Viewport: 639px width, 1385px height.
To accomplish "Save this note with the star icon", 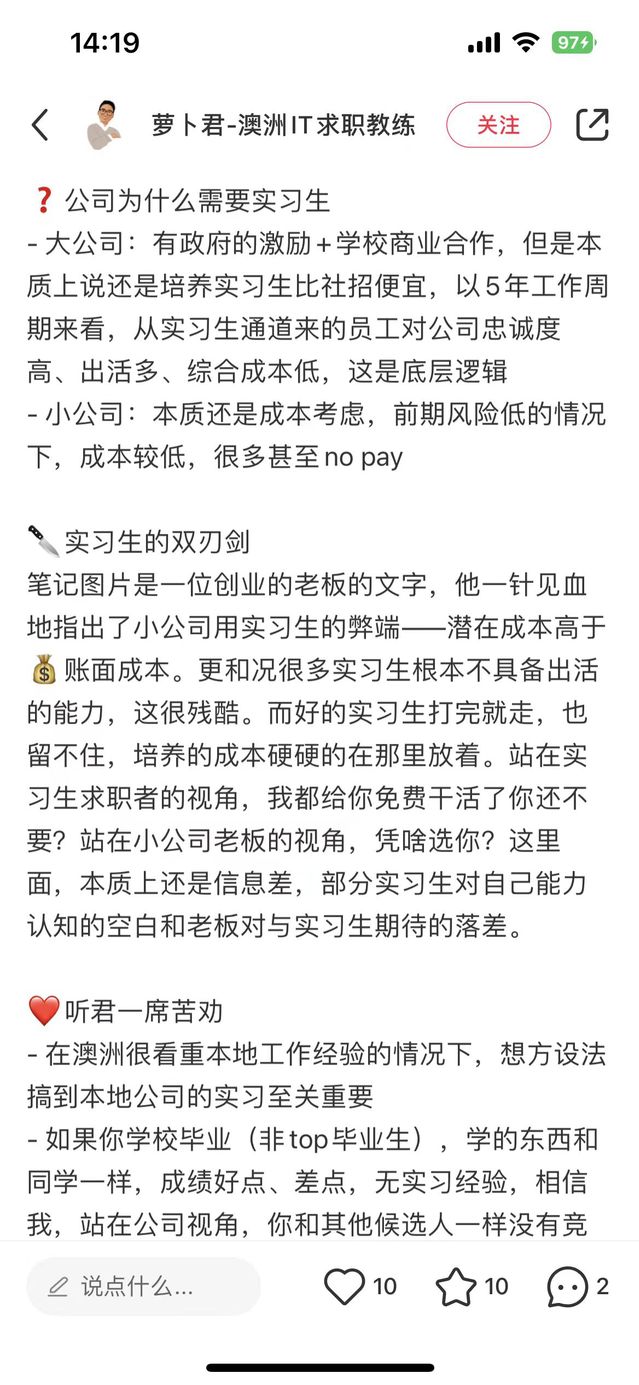I will [456, 1286].
